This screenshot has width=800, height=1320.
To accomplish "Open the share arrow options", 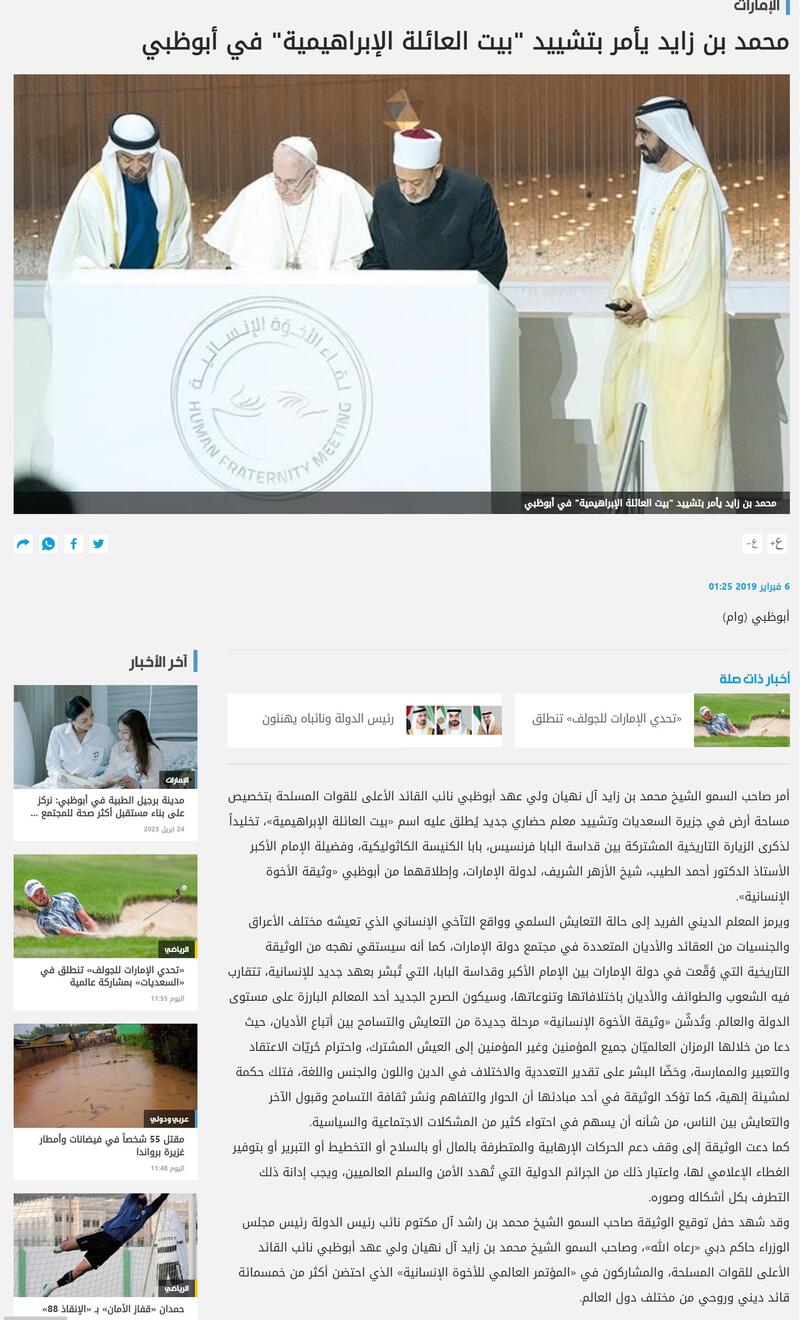I will tap(23, 544).
